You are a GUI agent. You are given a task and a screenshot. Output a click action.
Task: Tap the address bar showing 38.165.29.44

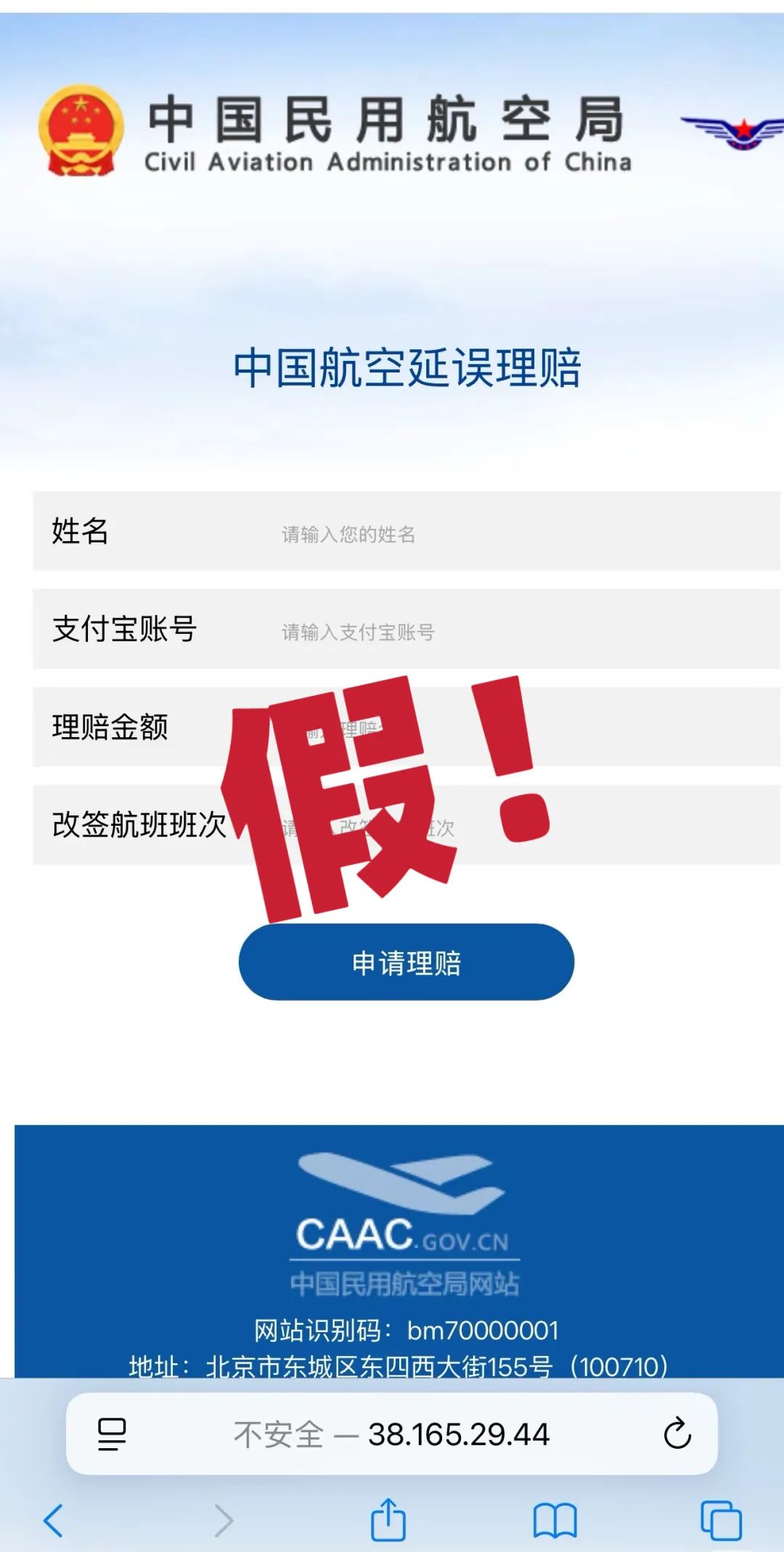[392, 1434]
